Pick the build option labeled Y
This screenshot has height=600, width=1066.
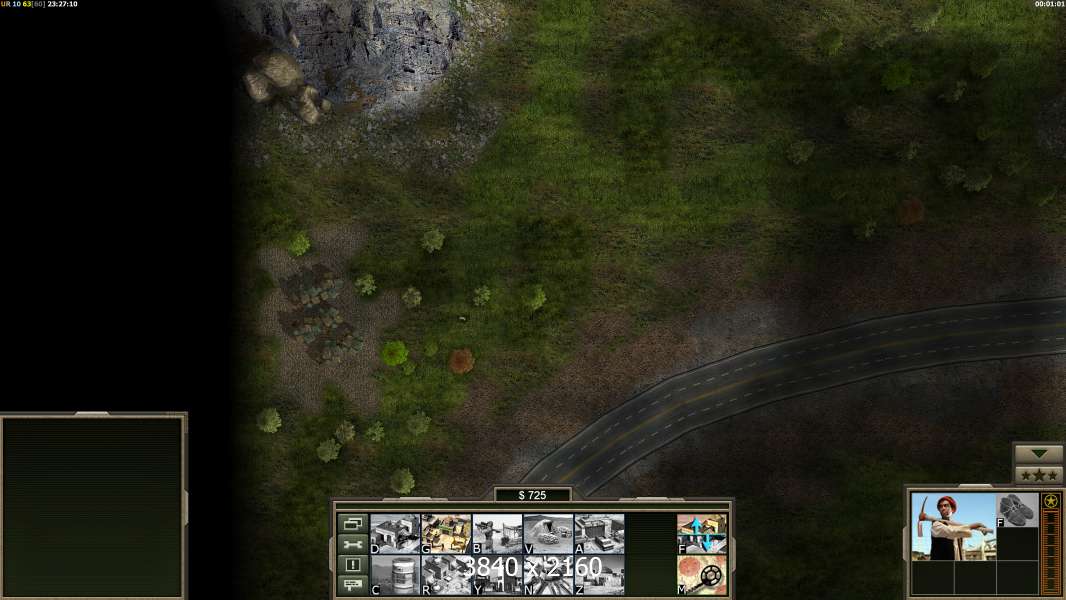497,575
